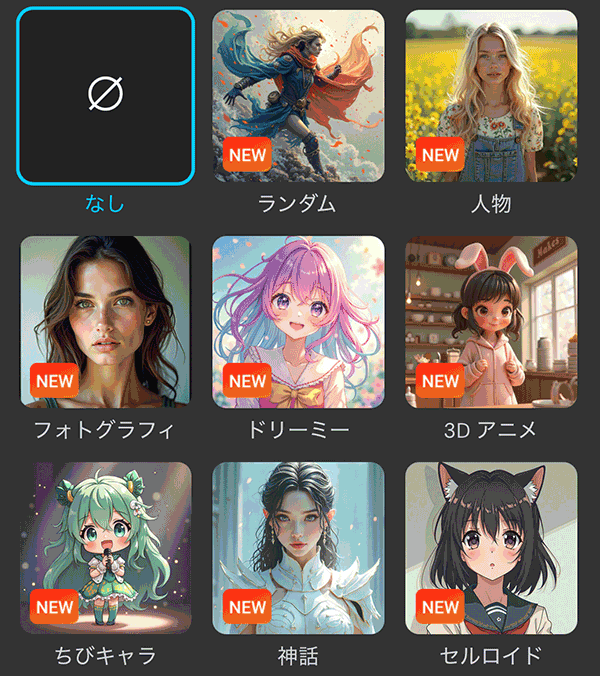Choose the ランダム style tile
600x676 pixels.
point(298,96)
